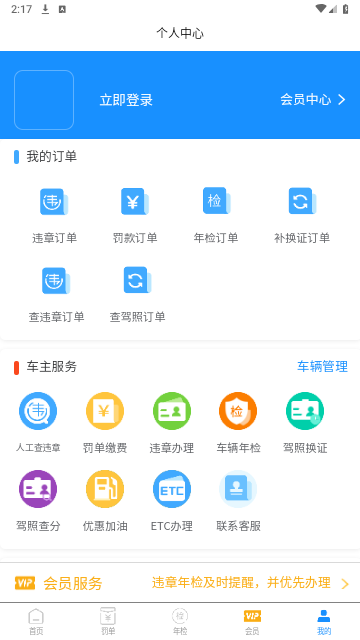Screen dimensions: 360x640
Task: Select 人工查违章 service
Action: (x=38, y=422)
